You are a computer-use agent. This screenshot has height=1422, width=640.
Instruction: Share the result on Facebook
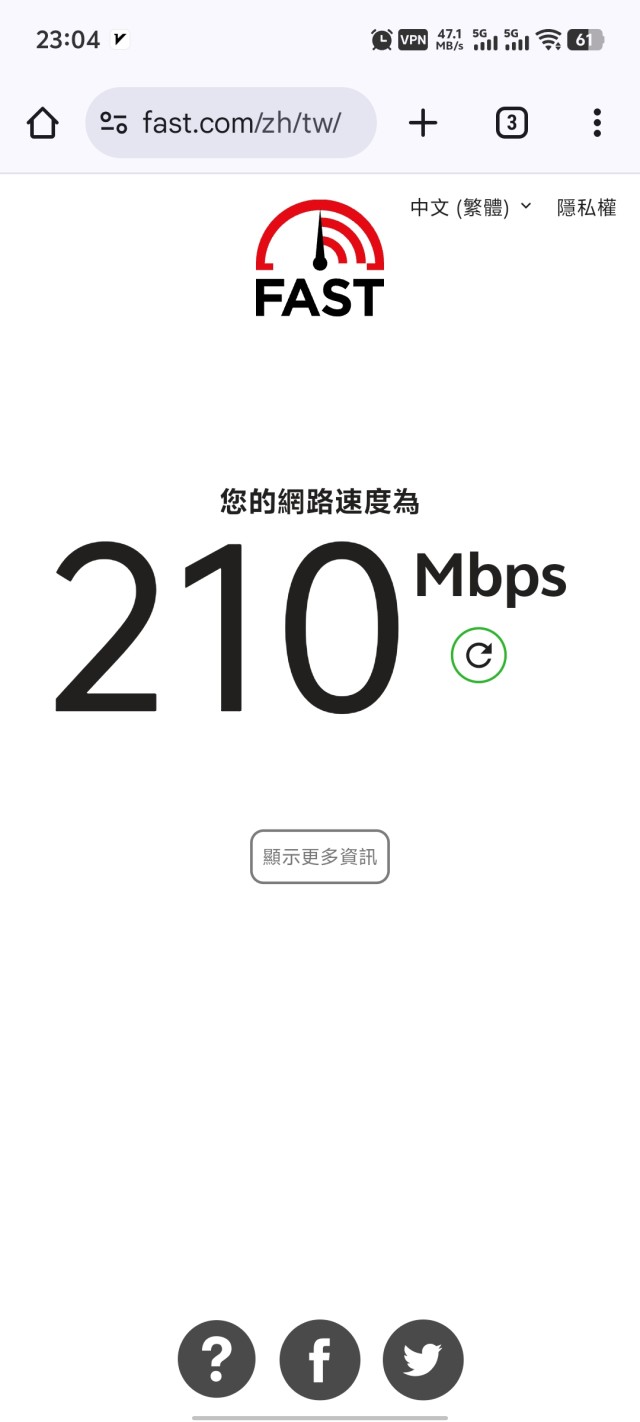click(x=320, y=1360)
